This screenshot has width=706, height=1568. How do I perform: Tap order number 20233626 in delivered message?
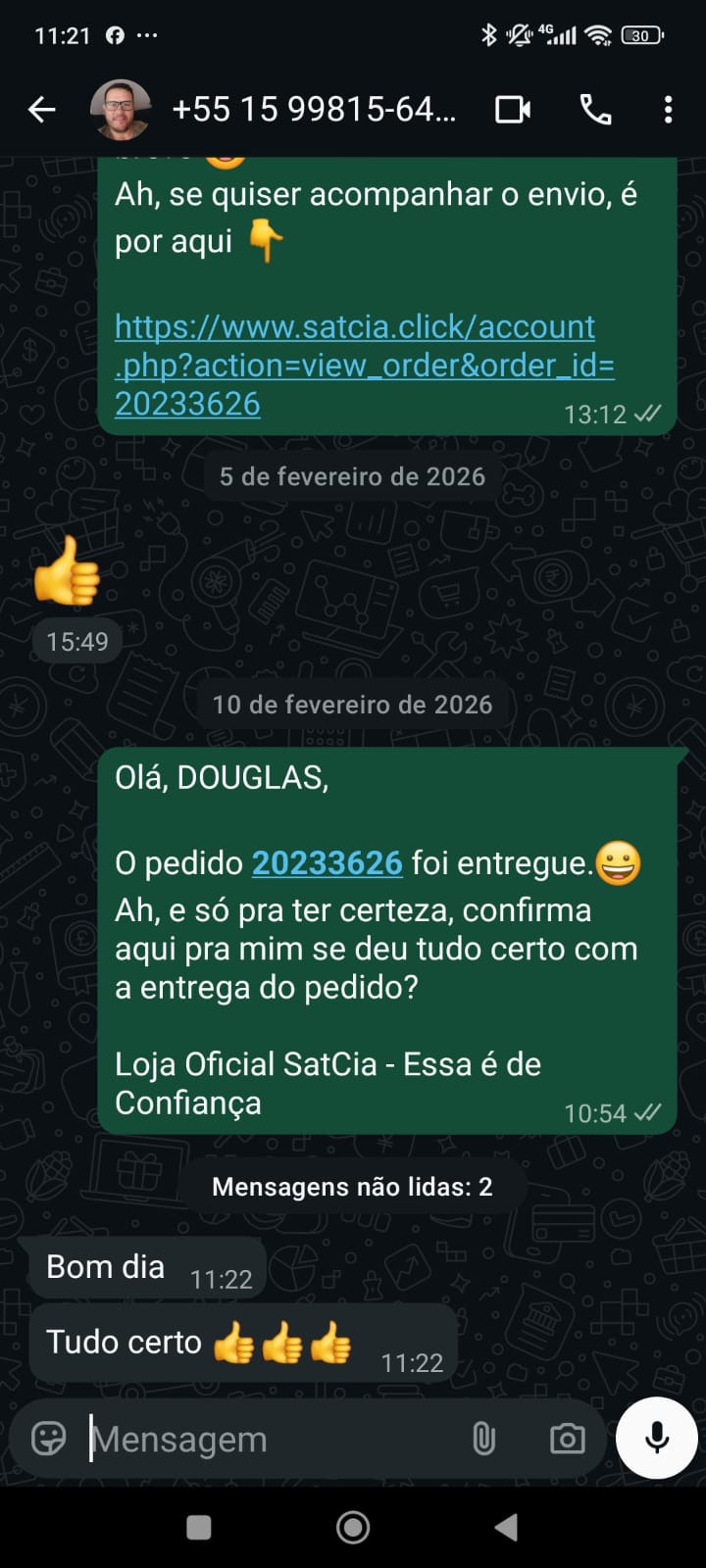click(x=327, y=863)
